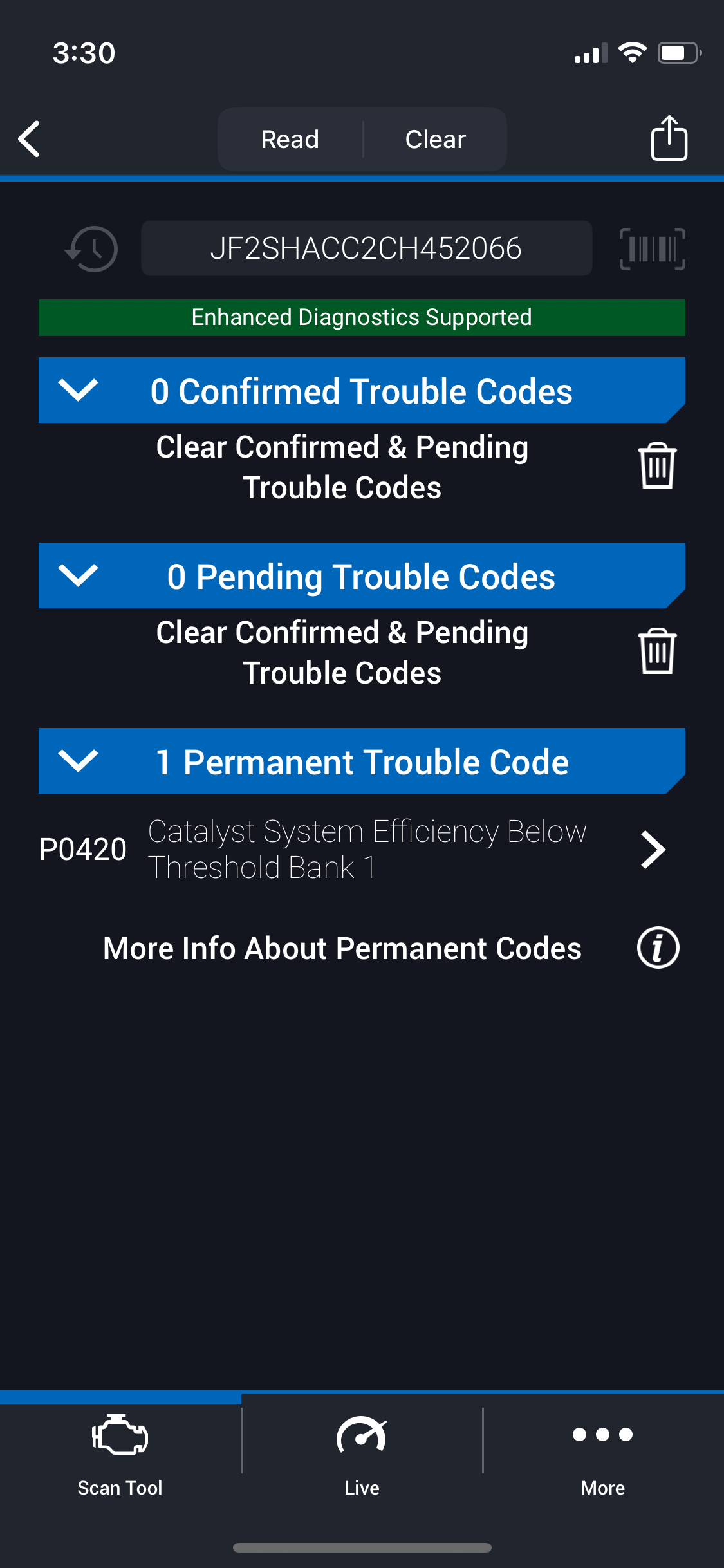Image resolution: width=724 pixels, height=1568 pixels.
Task: Tap trash icon under Pending Trouble Codes
Action: click(x=657, y=651)
